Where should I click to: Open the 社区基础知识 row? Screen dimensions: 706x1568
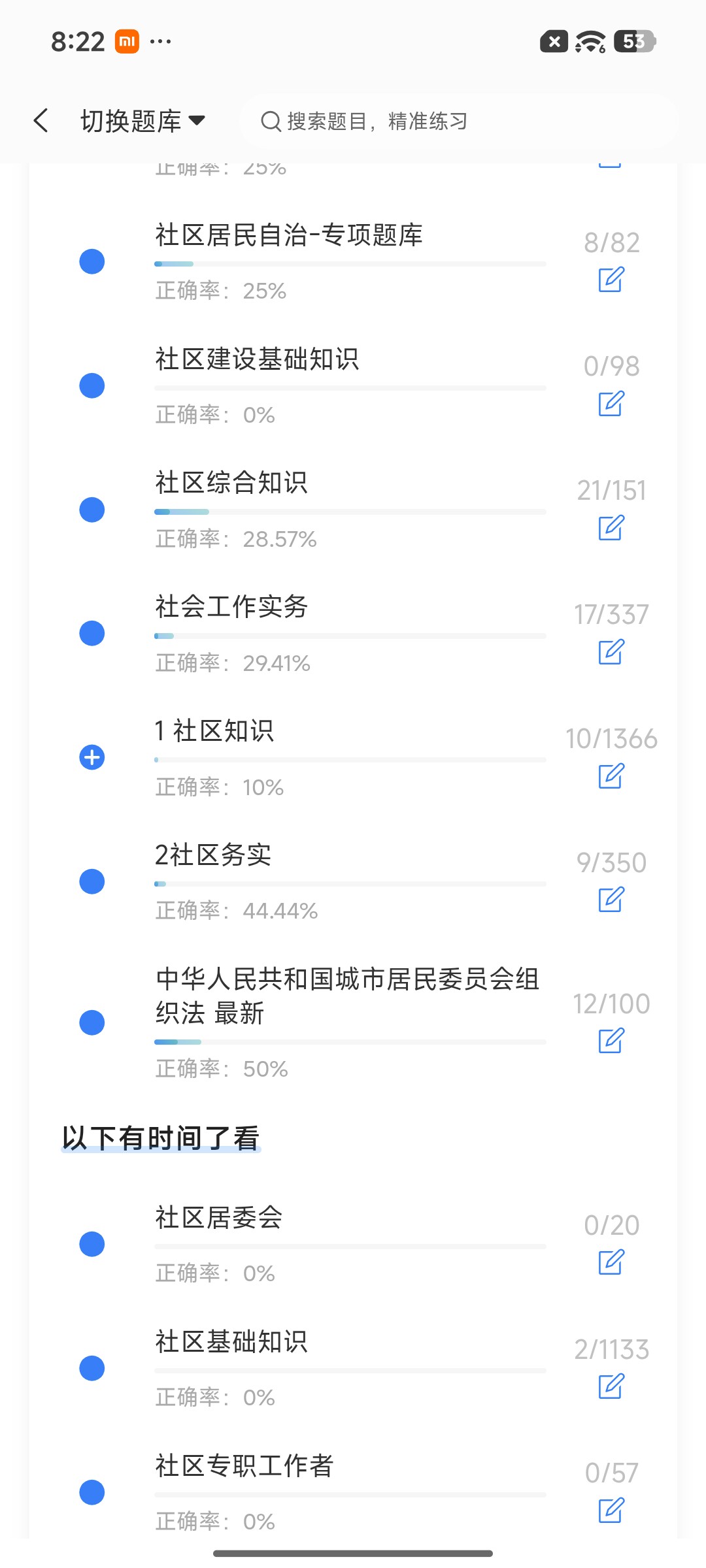[x=353, y=1369]
